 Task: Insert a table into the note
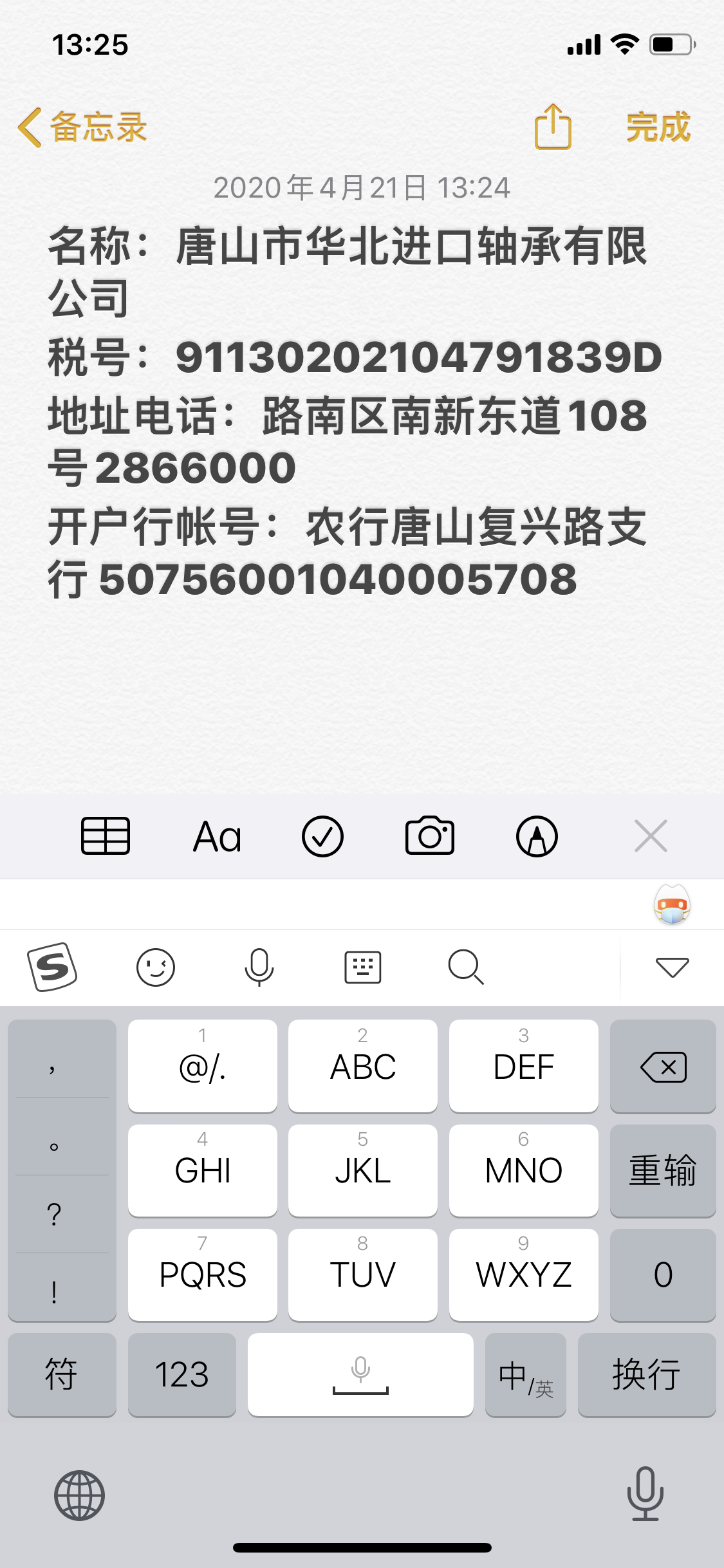pyautogui.click(x=106, y=836)
